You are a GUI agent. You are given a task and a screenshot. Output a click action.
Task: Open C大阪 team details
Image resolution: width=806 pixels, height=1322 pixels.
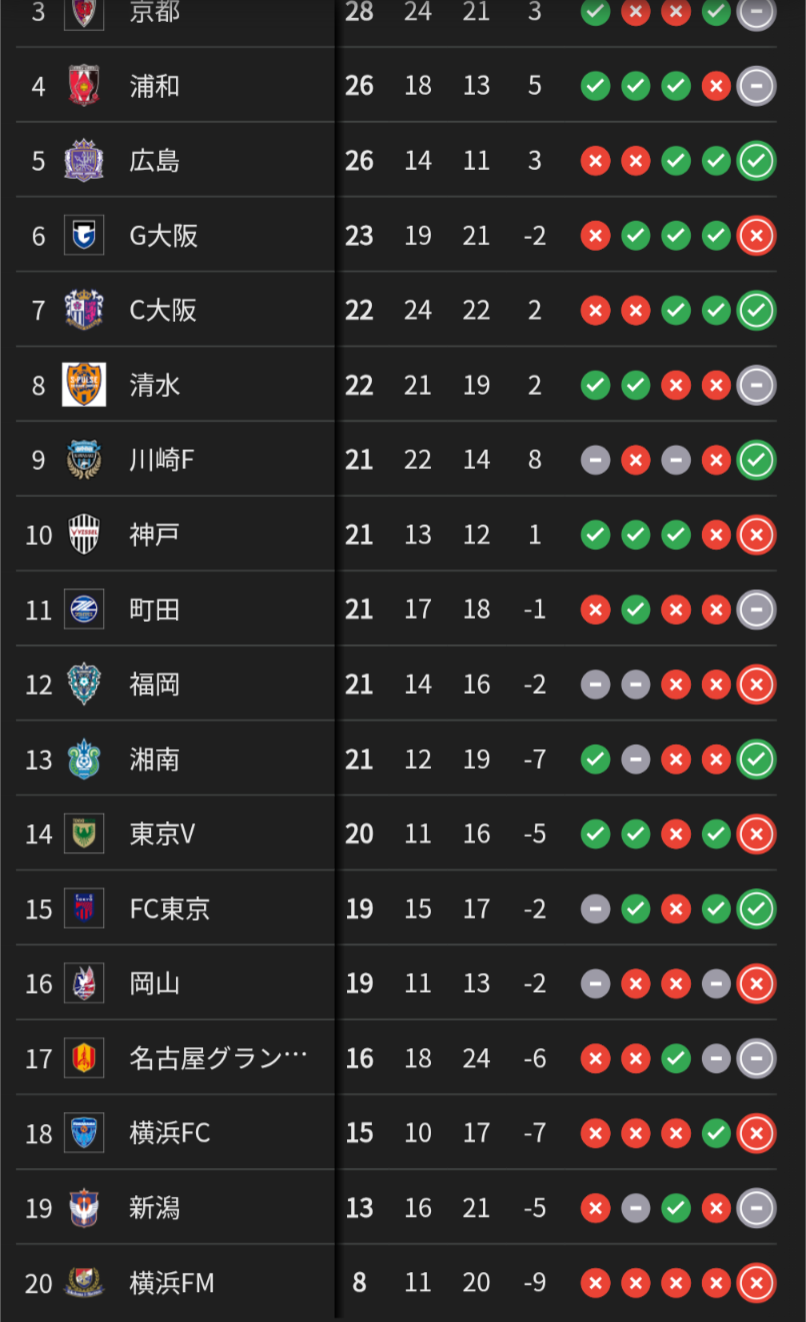(x=403, y=310)
